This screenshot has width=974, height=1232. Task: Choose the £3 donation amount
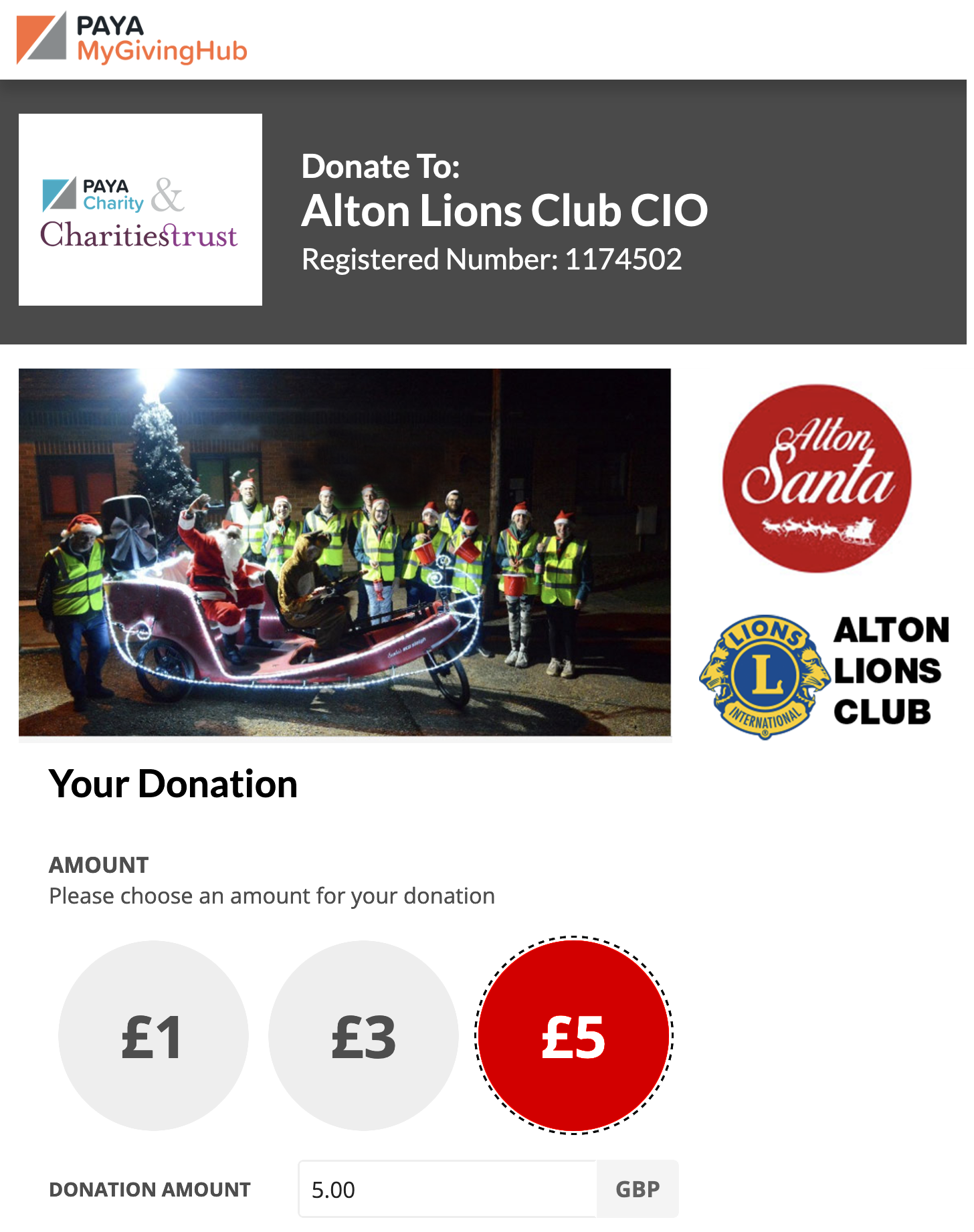tap(363, 1035)
